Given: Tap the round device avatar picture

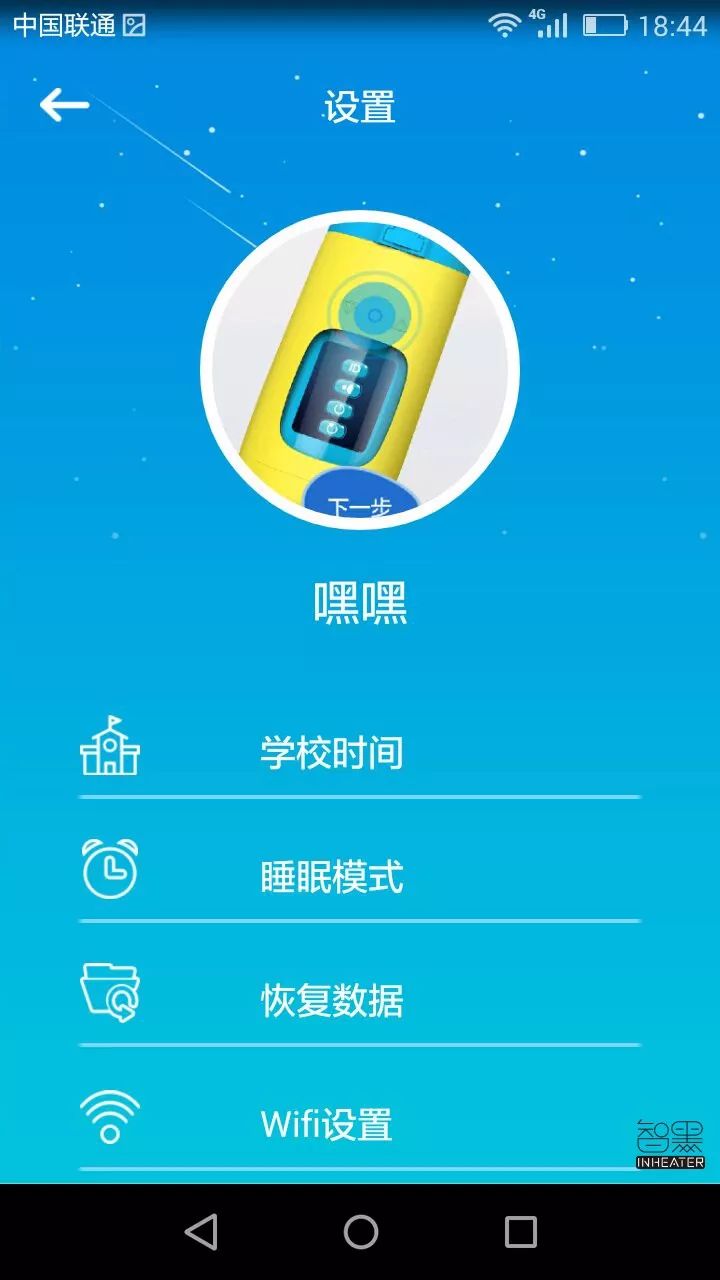Looking at the screenshot, I should click(360, 370).
